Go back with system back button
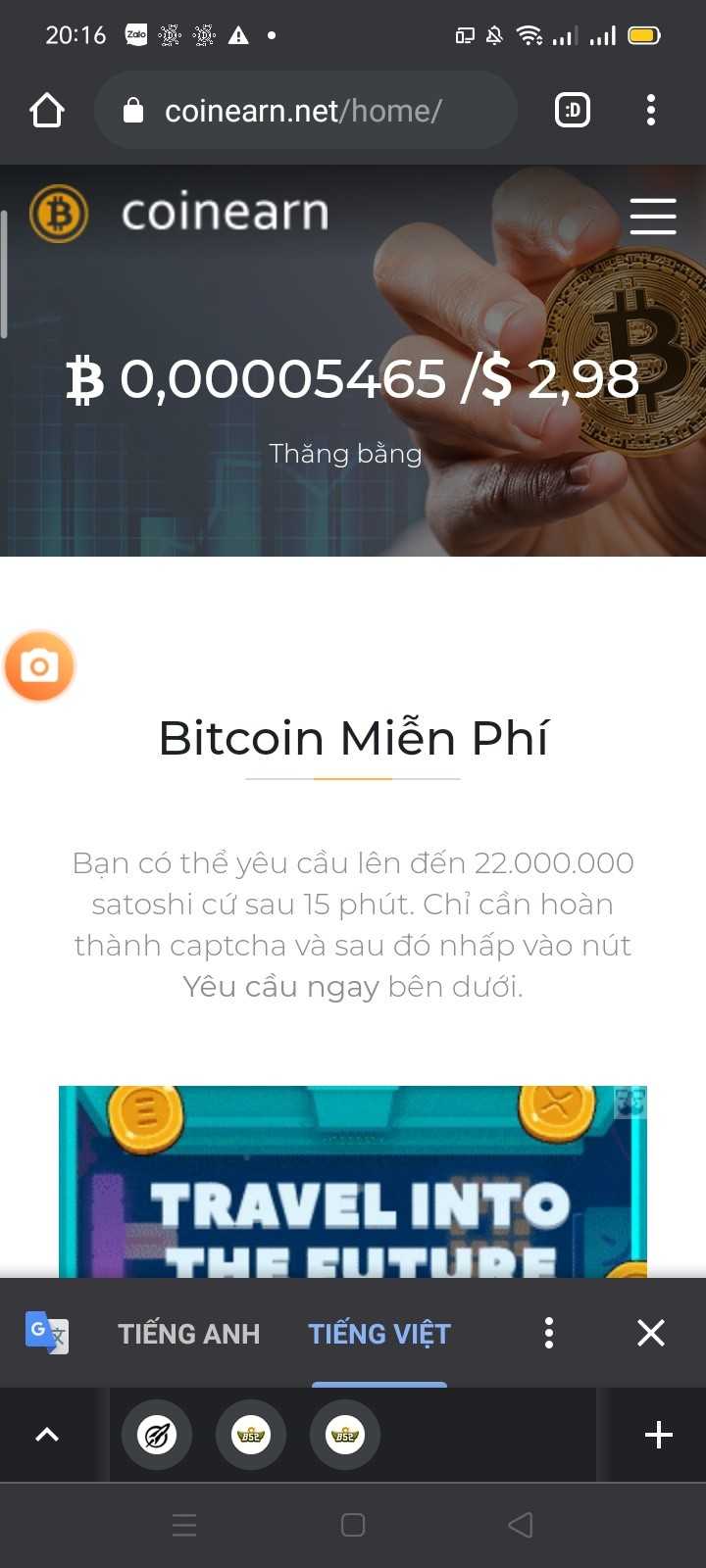Screen dimensions: 706x1568 click(521, 1525)
